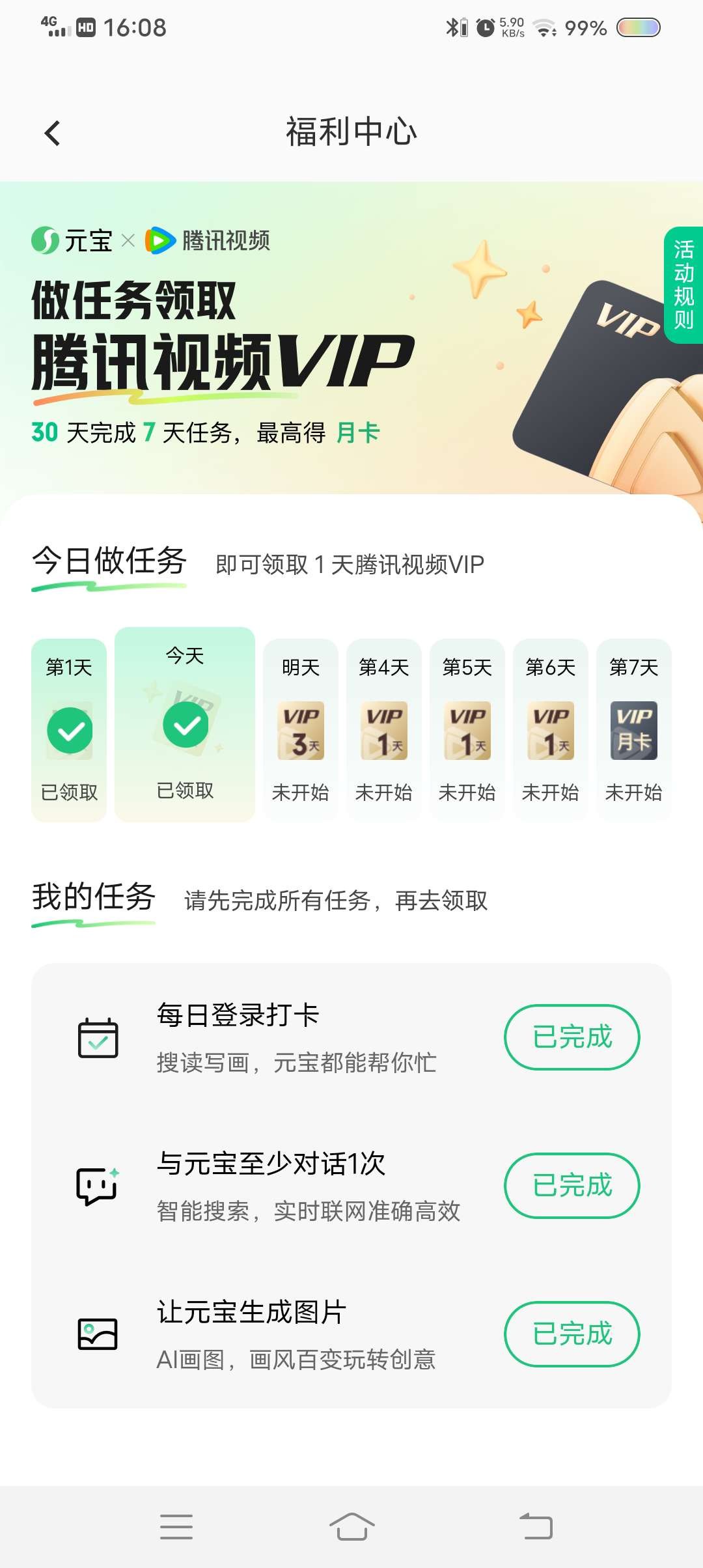Tap 已完成 for 每日登录打卡
The width and height of the screenshot is (703, 1568).
tap(572, 1037)
